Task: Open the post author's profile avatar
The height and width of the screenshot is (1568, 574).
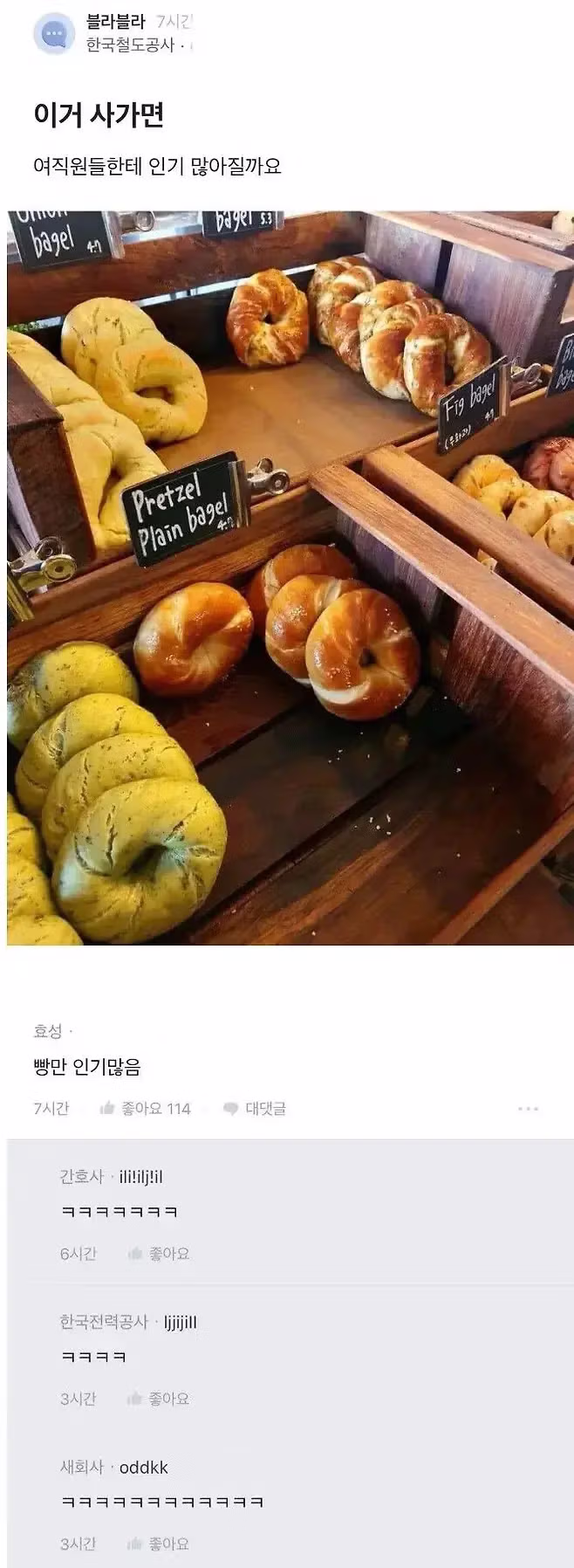Action: click(x=54, y=35)
